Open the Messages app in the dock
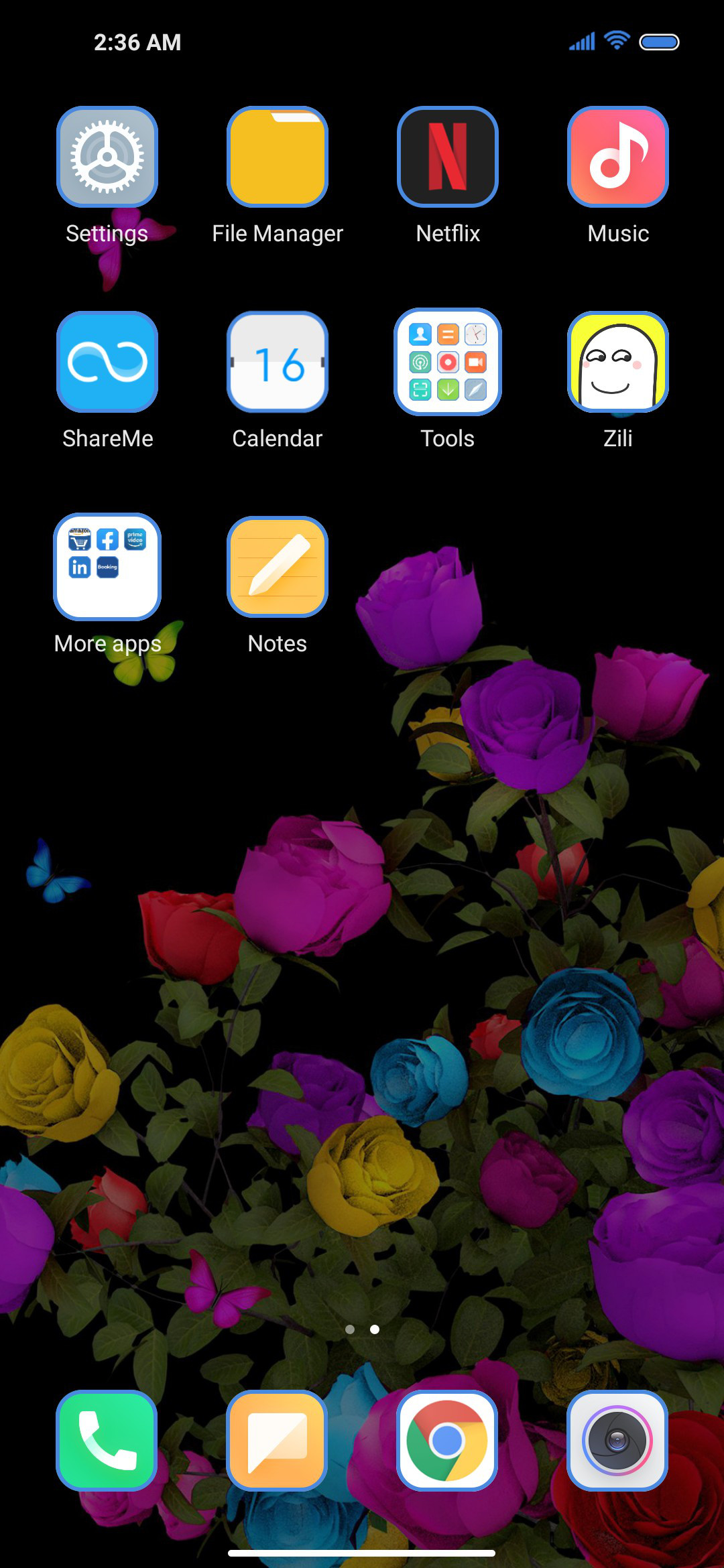This screenshot has height=1568, width=724. 278,1441
